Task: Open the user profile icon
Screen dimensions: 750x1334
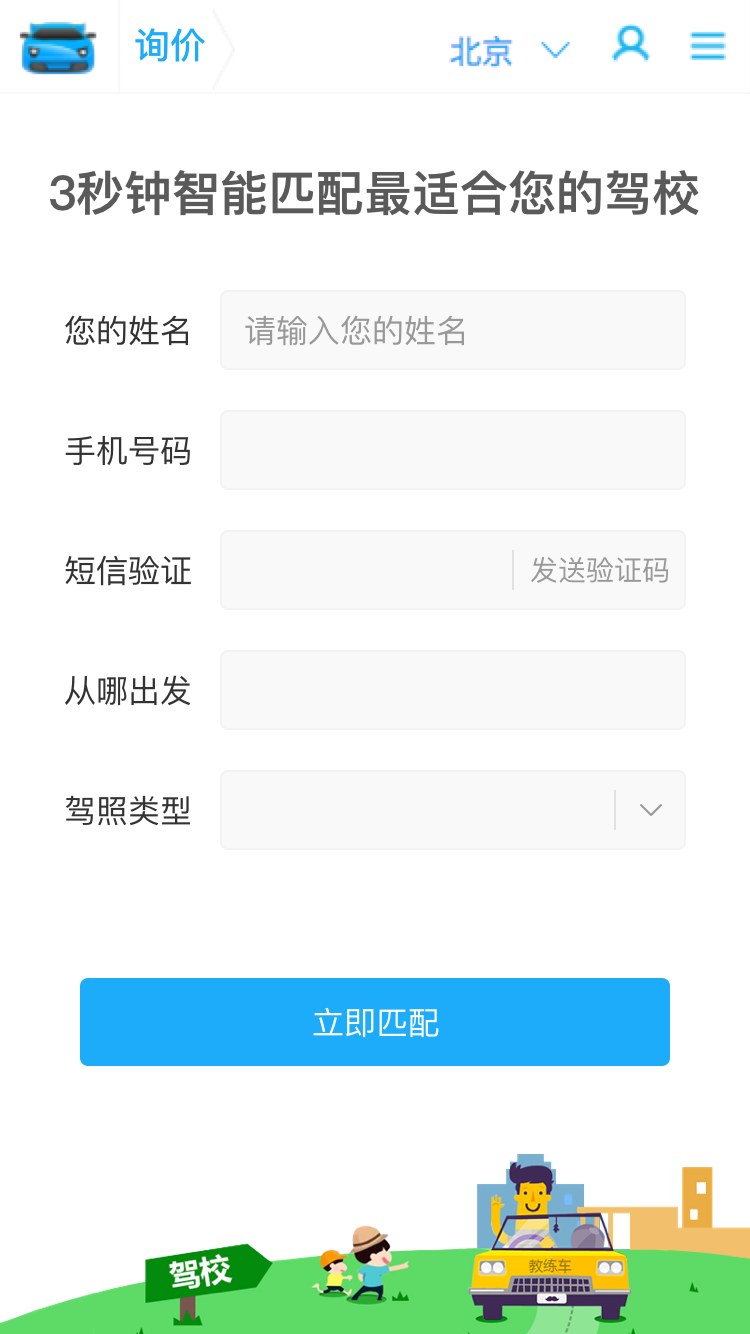Action: (631, 44)
